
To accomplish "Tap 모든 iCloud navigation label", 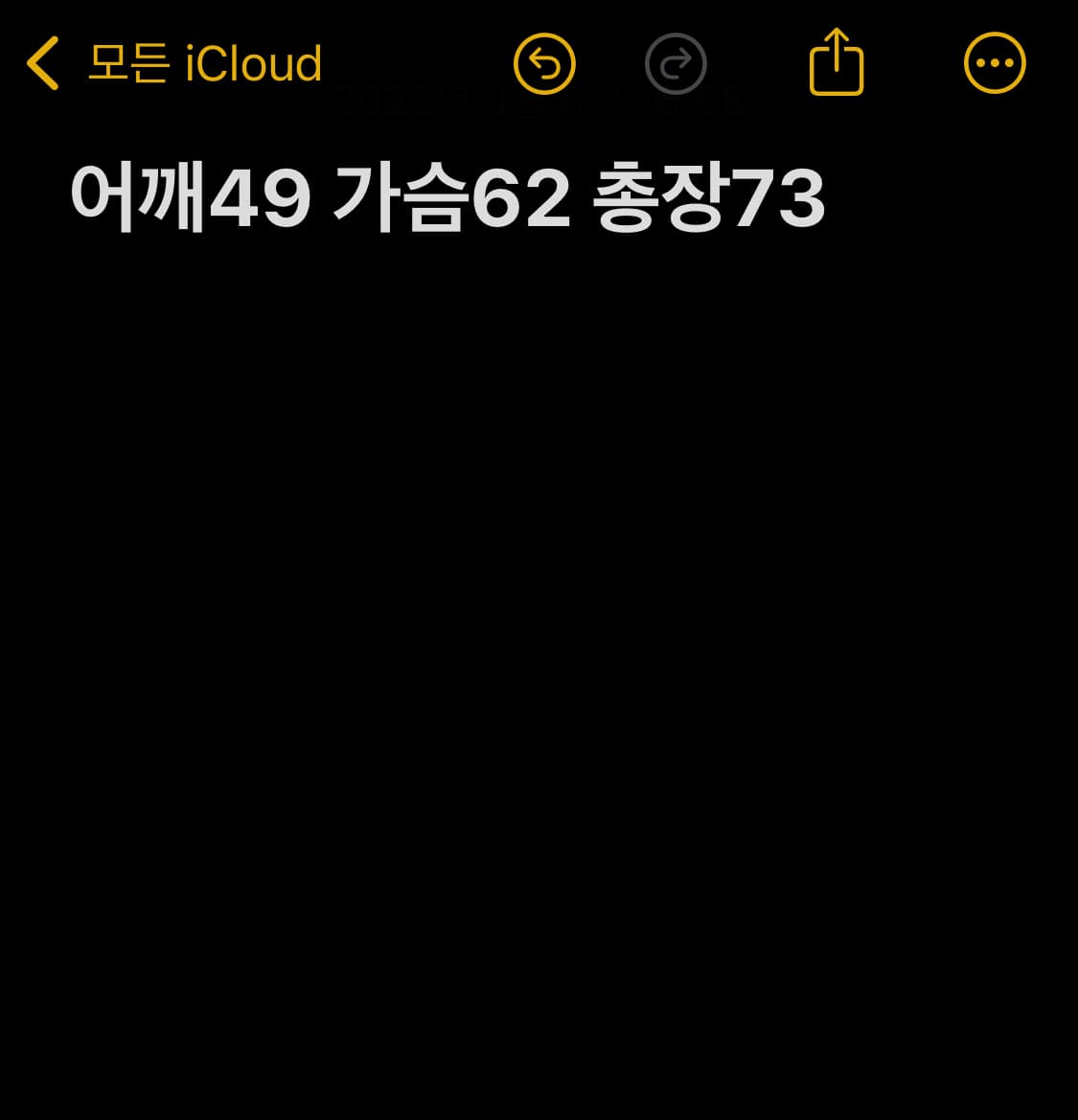I will [x=204, y=61].
